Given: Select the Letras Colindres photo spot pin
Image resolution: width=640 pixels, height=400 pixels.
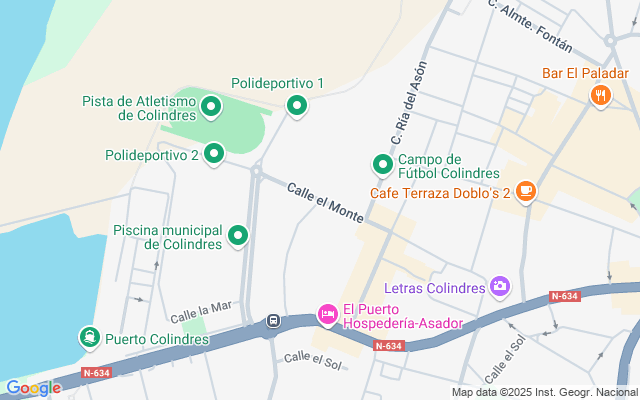Looking at the screenshot, I should click(500, 287).
